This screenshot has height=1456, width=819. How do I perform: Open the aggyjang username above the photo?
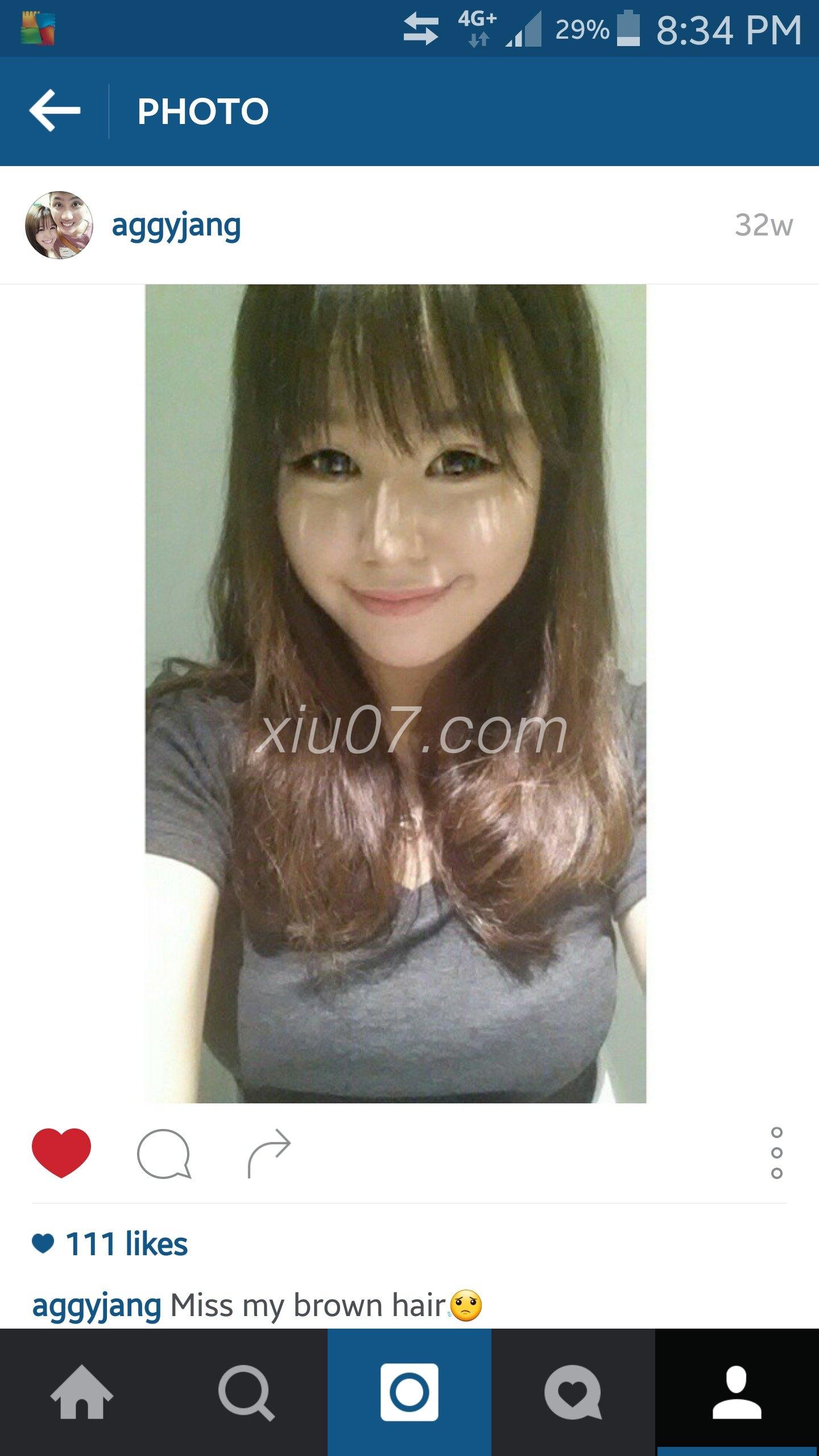point(176,226)
